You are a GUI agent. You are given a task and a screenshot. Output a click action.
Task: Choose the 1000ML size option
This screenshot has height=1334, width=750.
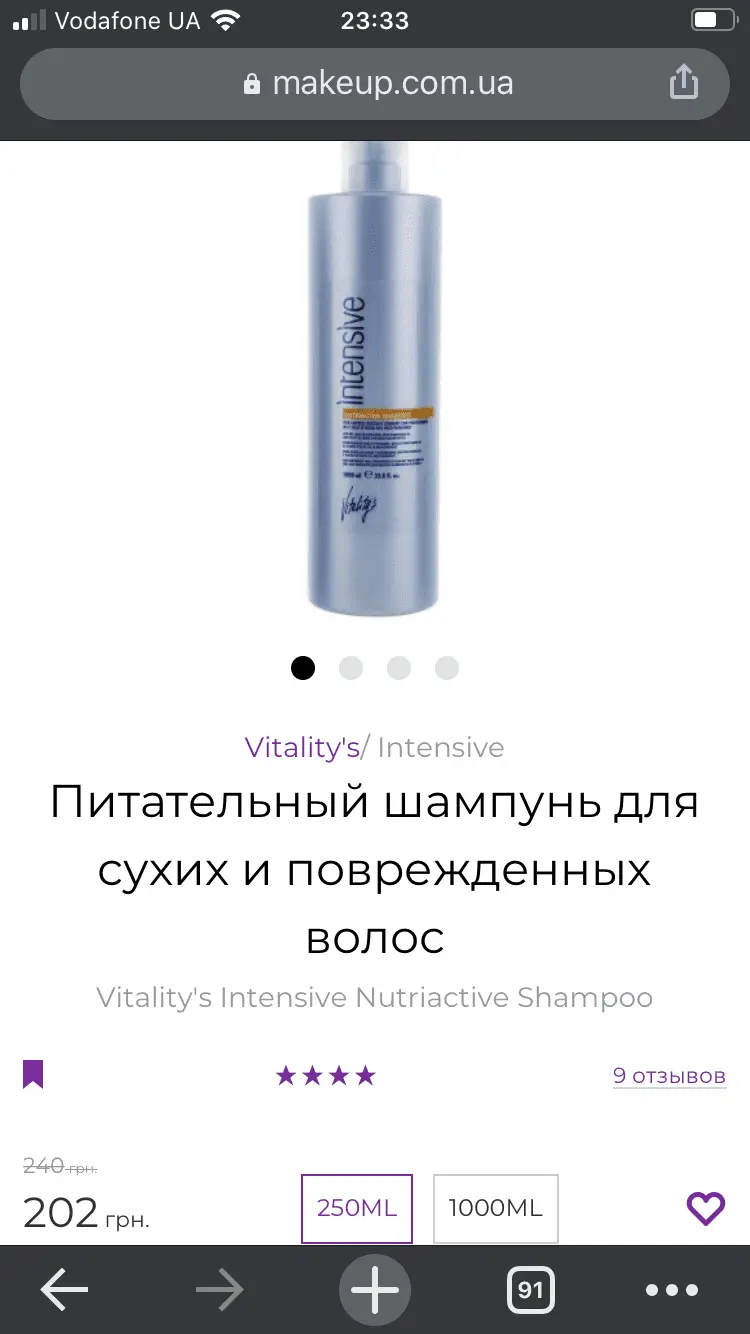(495, 1208)
